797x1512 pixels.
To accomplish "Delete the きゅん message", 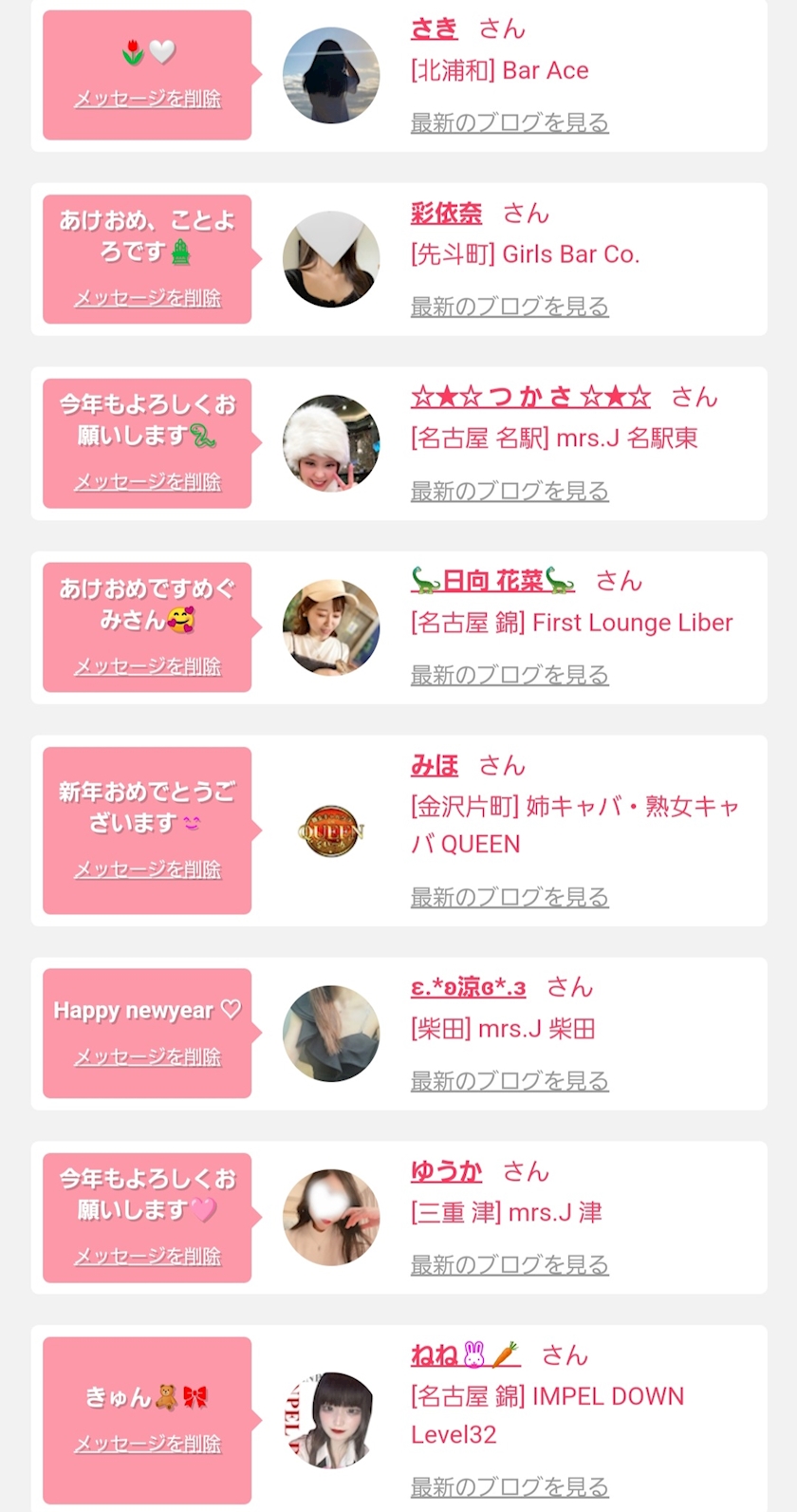I will 147,1444.
